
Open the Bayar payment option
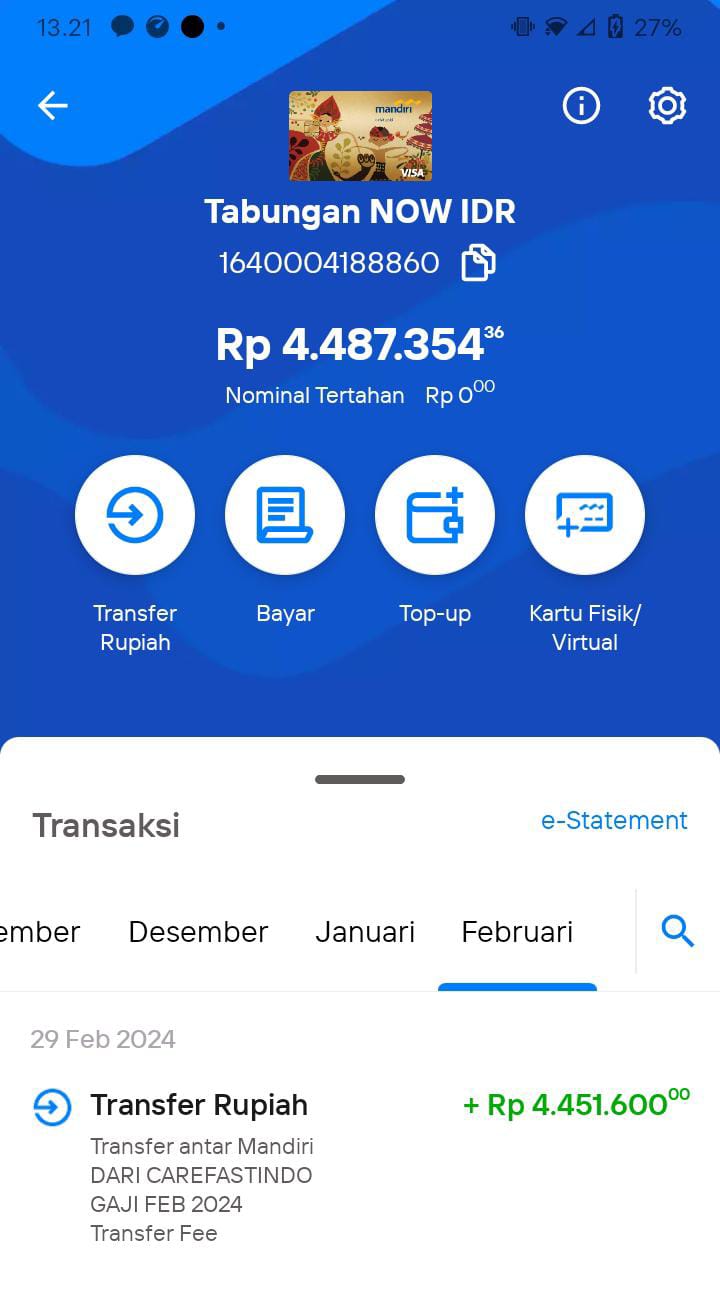[x=285, y=515]
